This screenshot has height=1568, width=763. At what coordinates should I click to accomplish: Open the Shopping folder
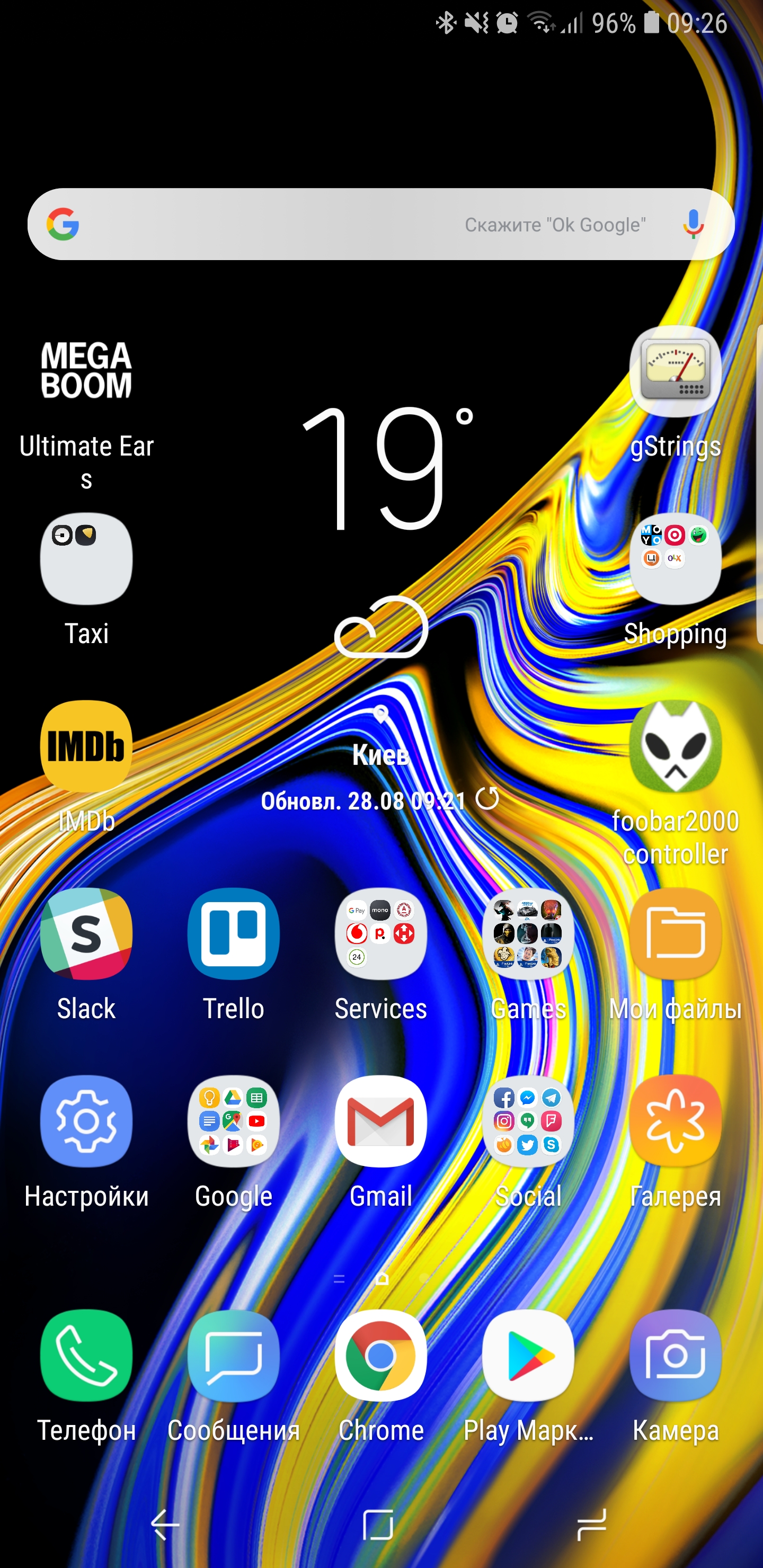click(675, 559)
